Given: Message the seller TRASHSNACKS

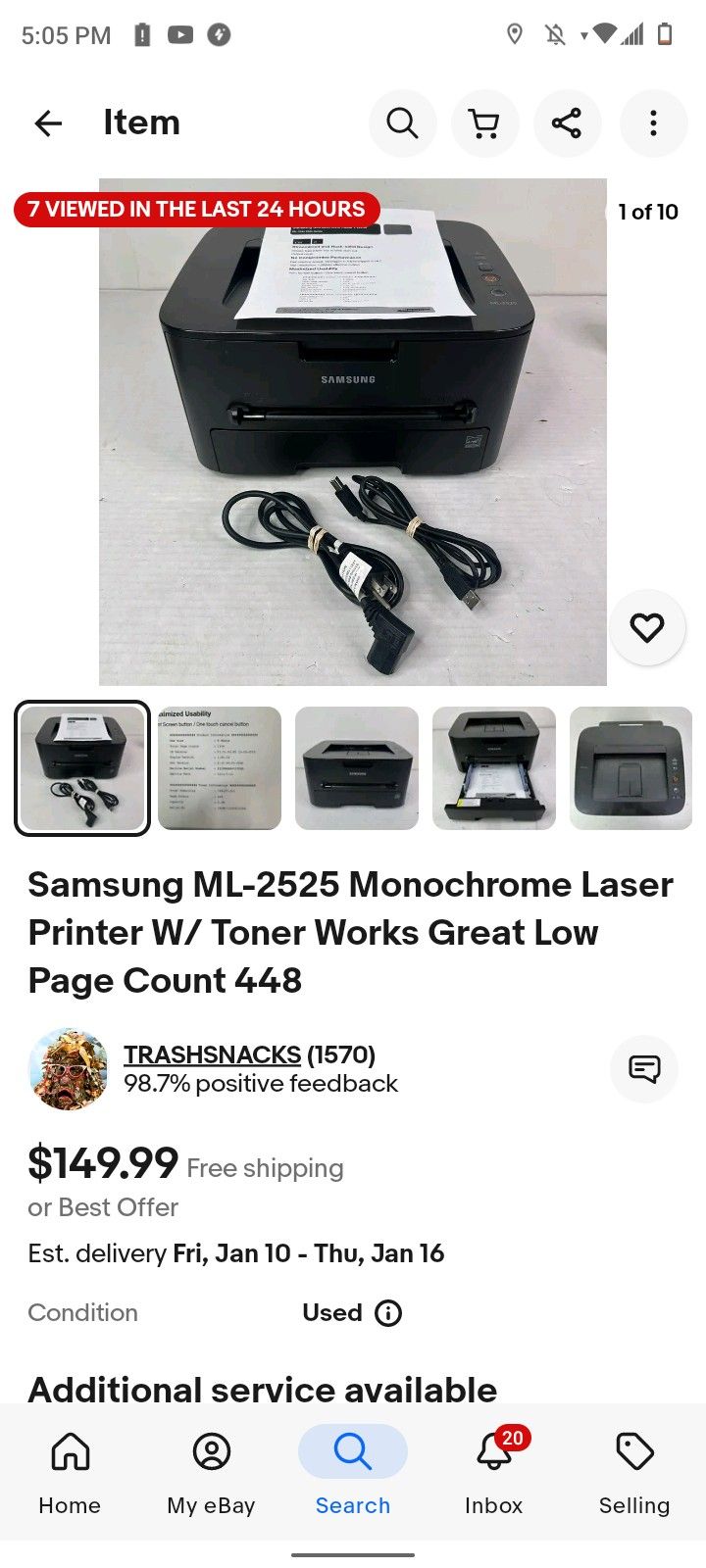Looking at the screenshot, I should 644,1068.
